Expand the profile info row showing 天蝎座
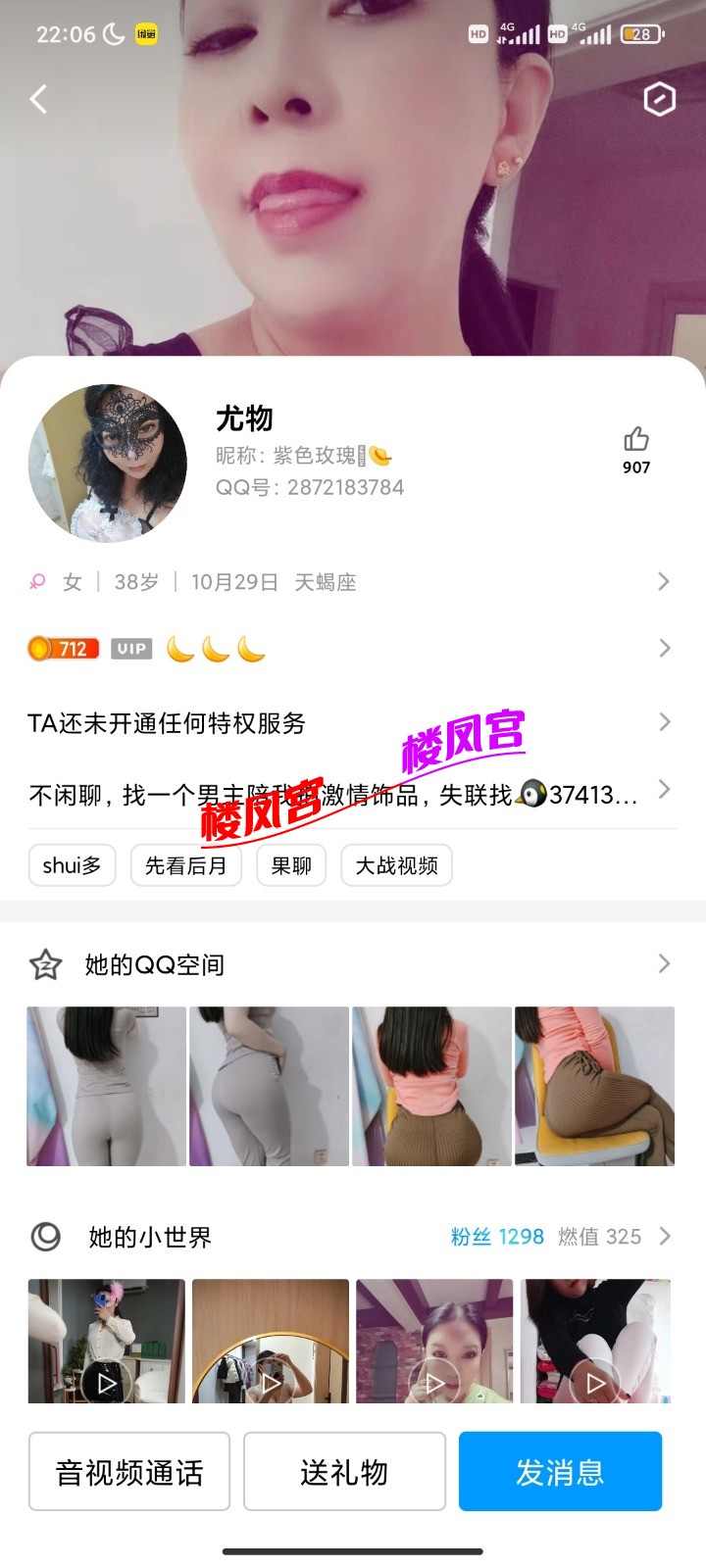706x1568 pixels. point(664,581)
